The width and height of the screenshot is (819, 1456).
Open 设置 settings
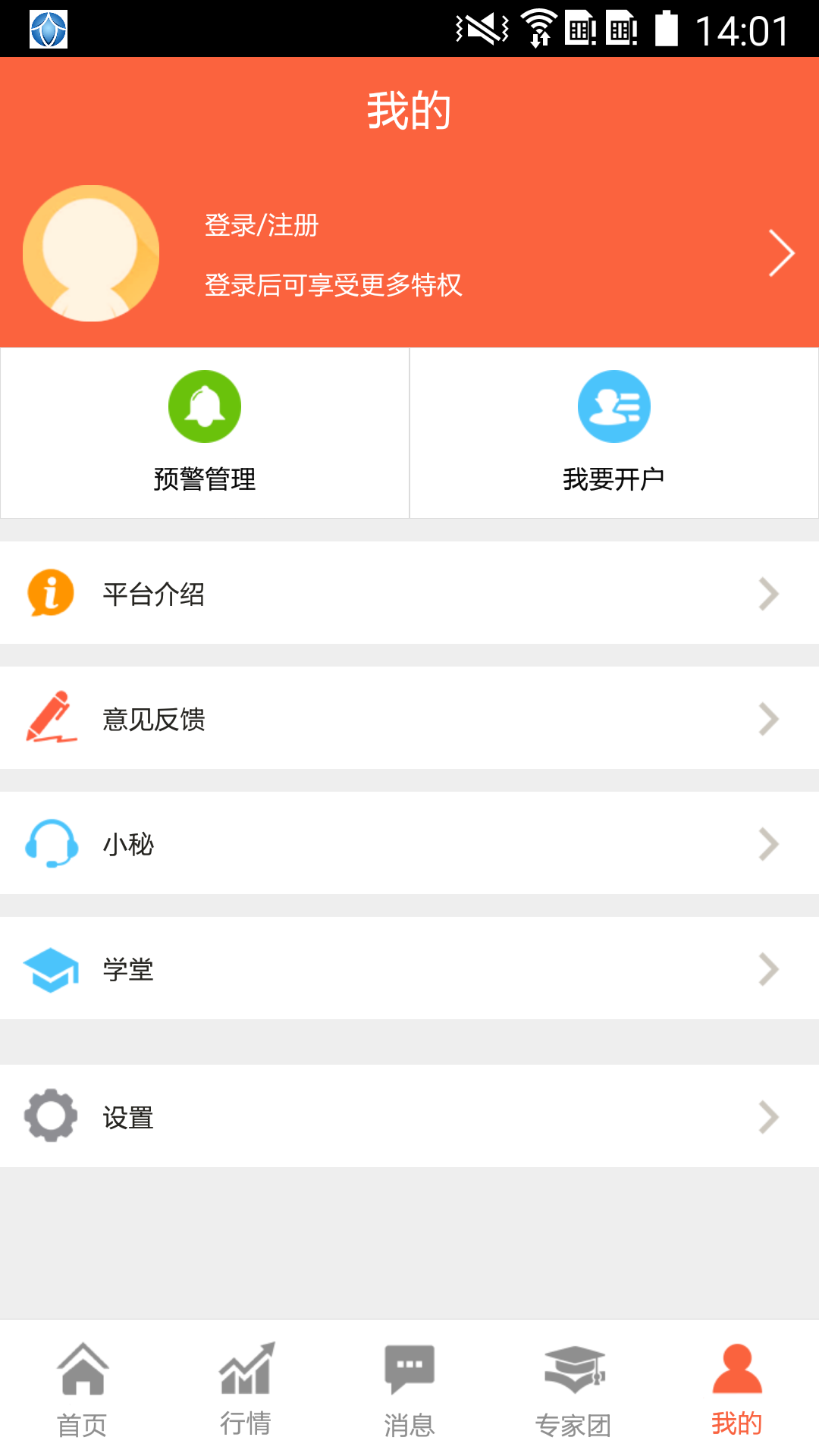point(409,1116)
